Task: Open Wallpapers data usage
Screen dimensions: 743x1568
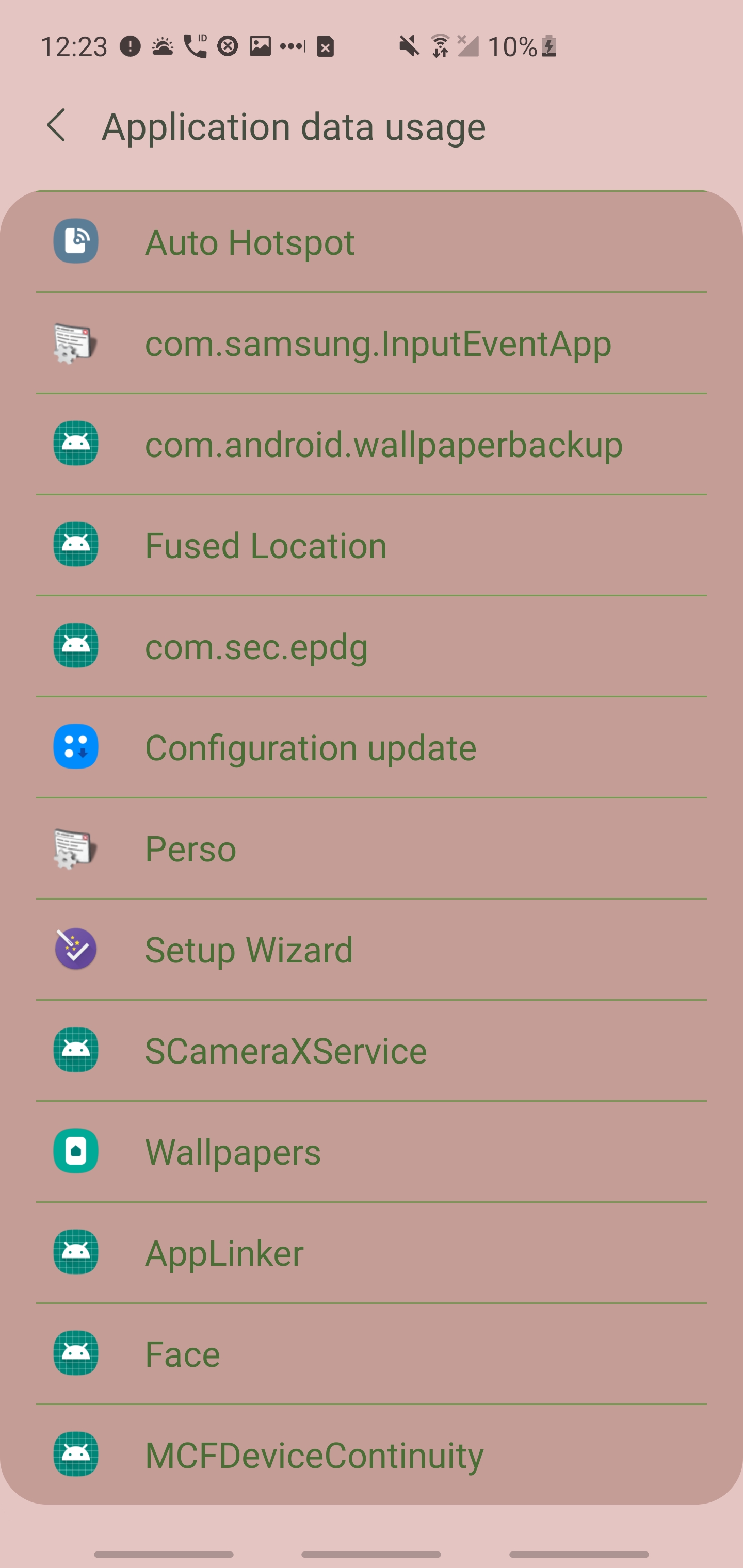Action: (x=372, y=1152)
